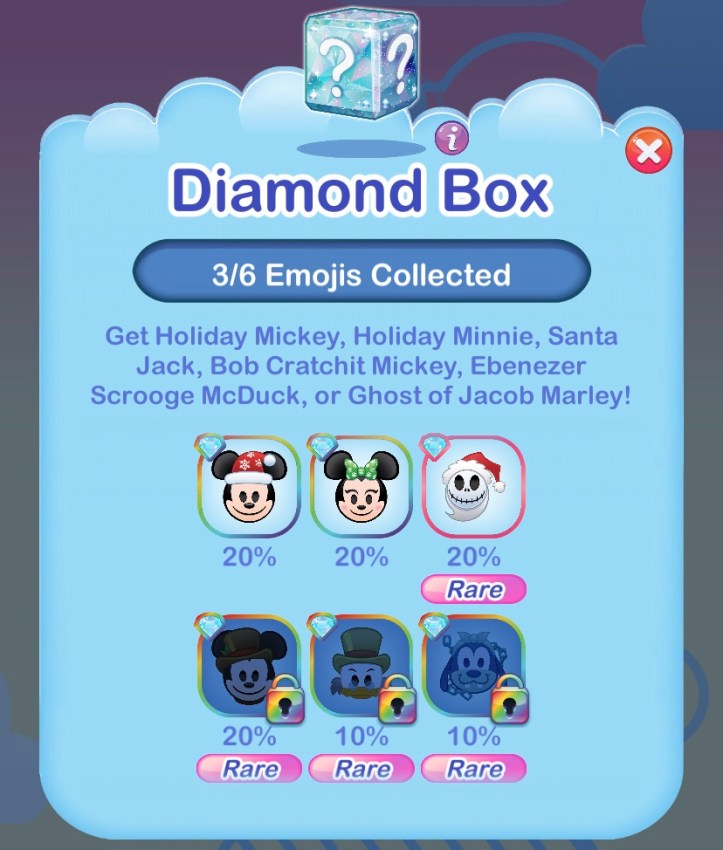
Task: View the Santa Jack emoji tile
Action: [x=473, y=487]
